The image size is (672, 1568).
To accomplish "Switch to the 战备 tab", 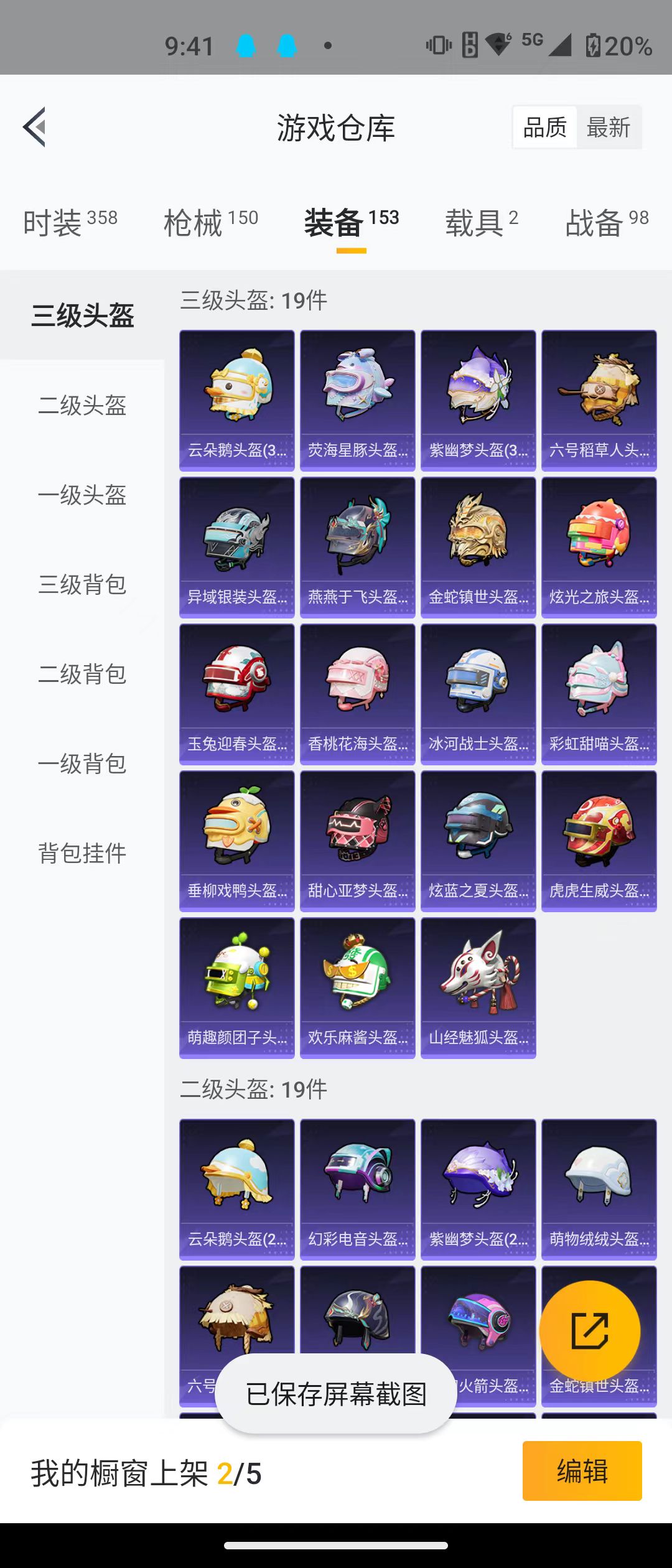I will (x=607, y=222).
